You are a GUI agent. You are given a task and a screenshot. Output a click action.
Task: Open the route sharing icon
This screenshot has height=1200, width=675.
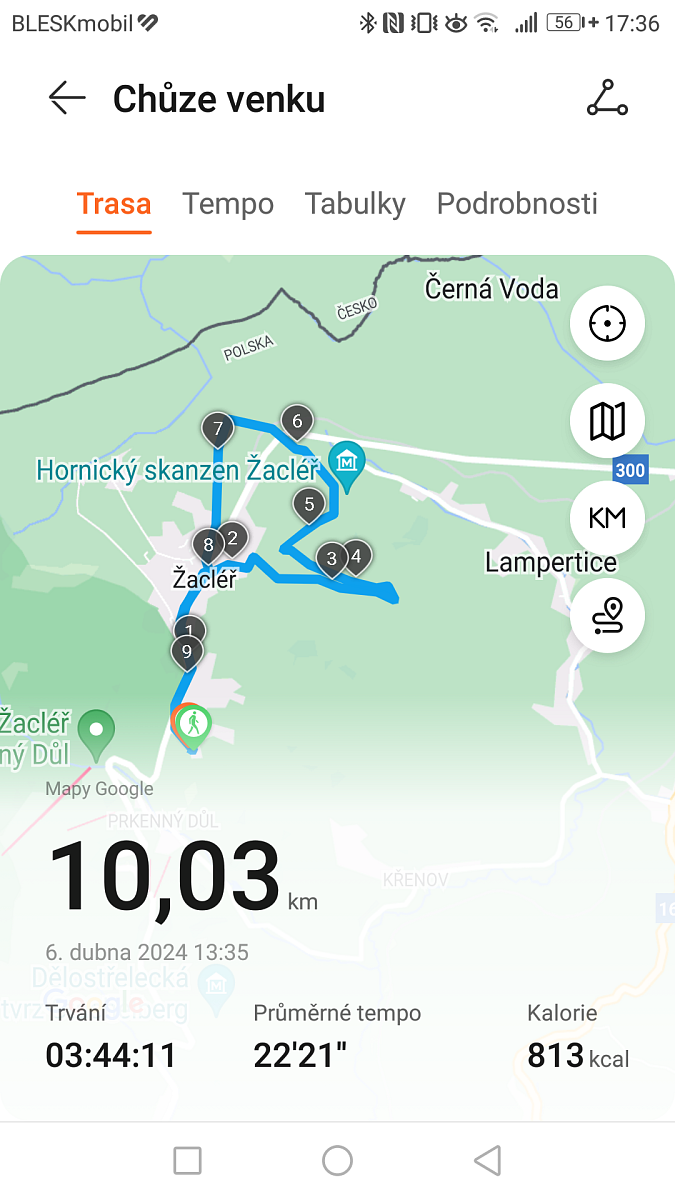(607, 98)
